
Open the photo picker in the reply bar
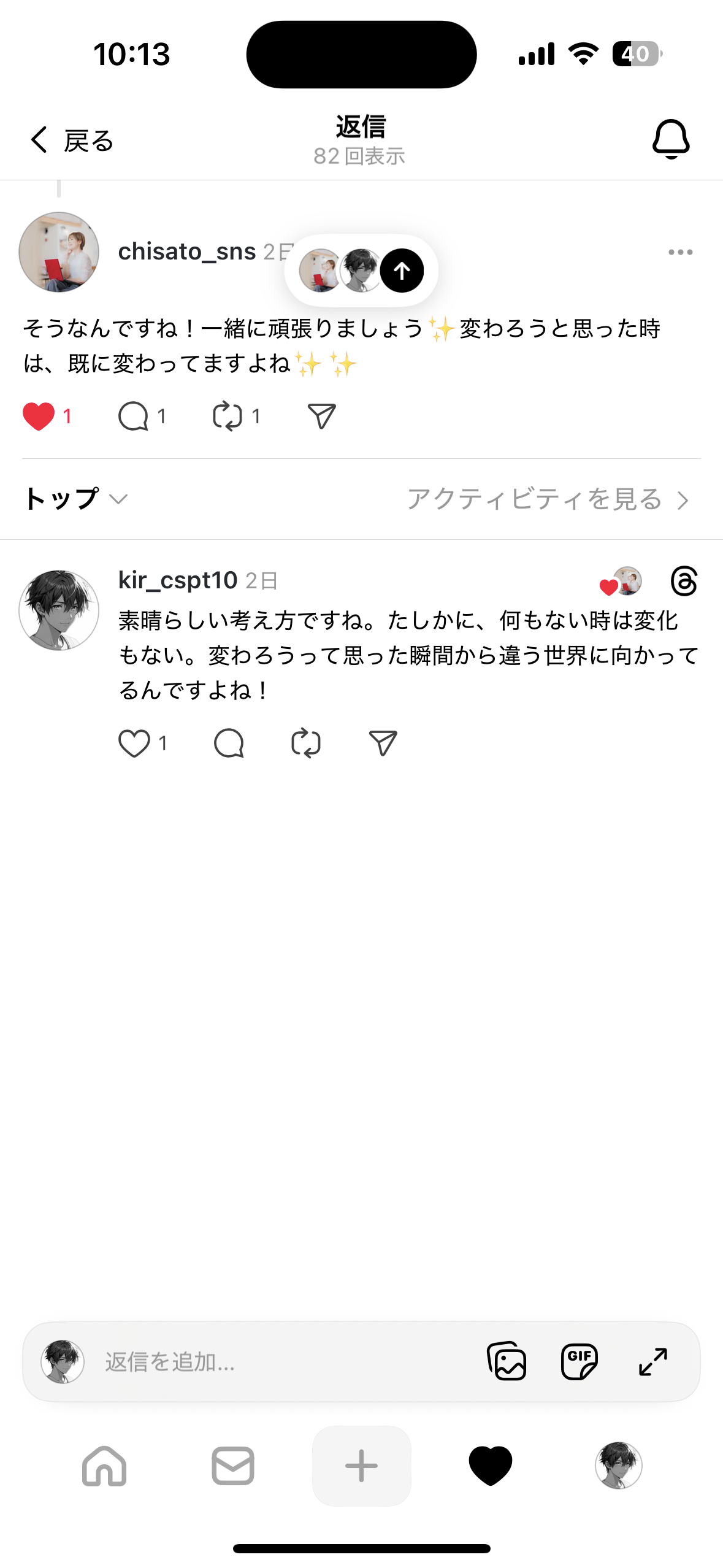tap(507, 1362)
